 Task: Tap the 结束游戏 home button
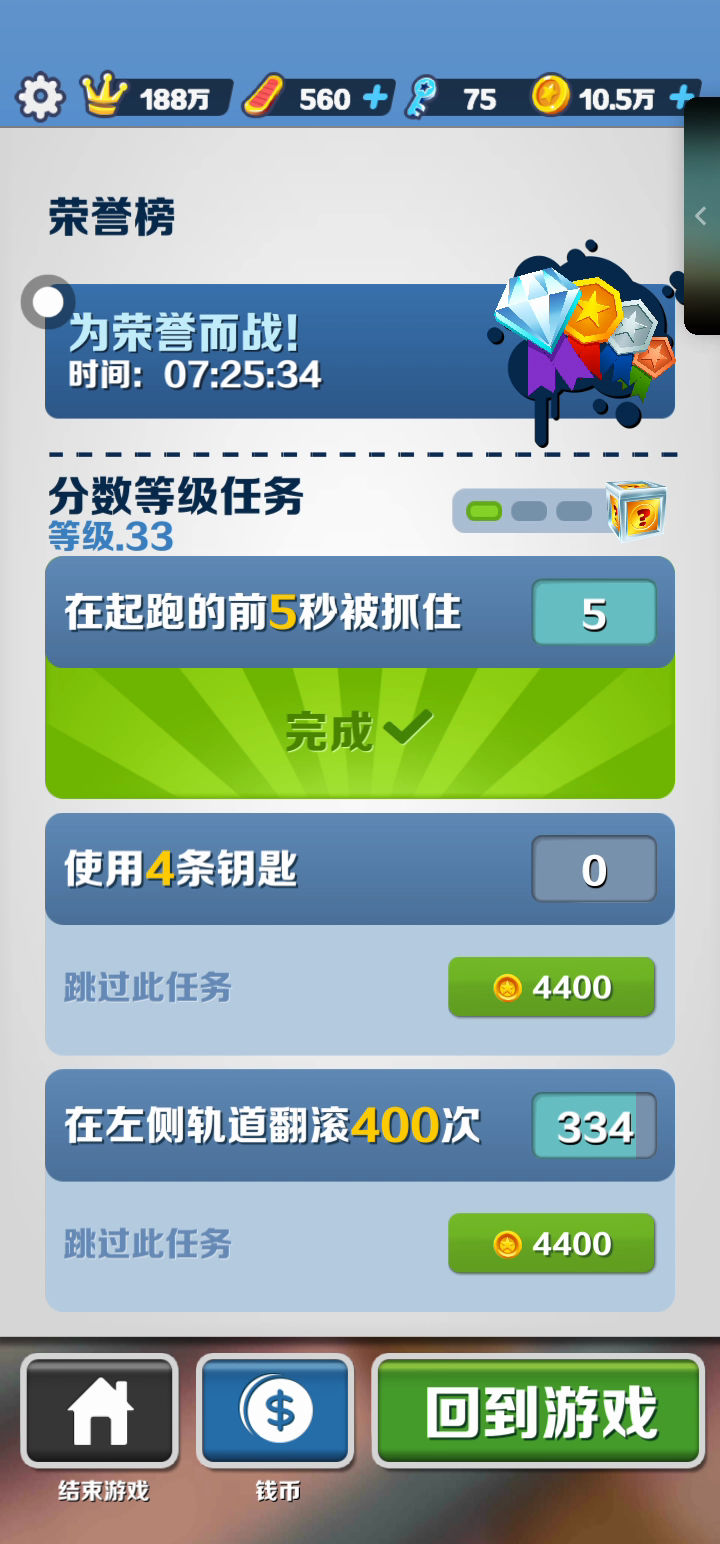coord(100,1411)
